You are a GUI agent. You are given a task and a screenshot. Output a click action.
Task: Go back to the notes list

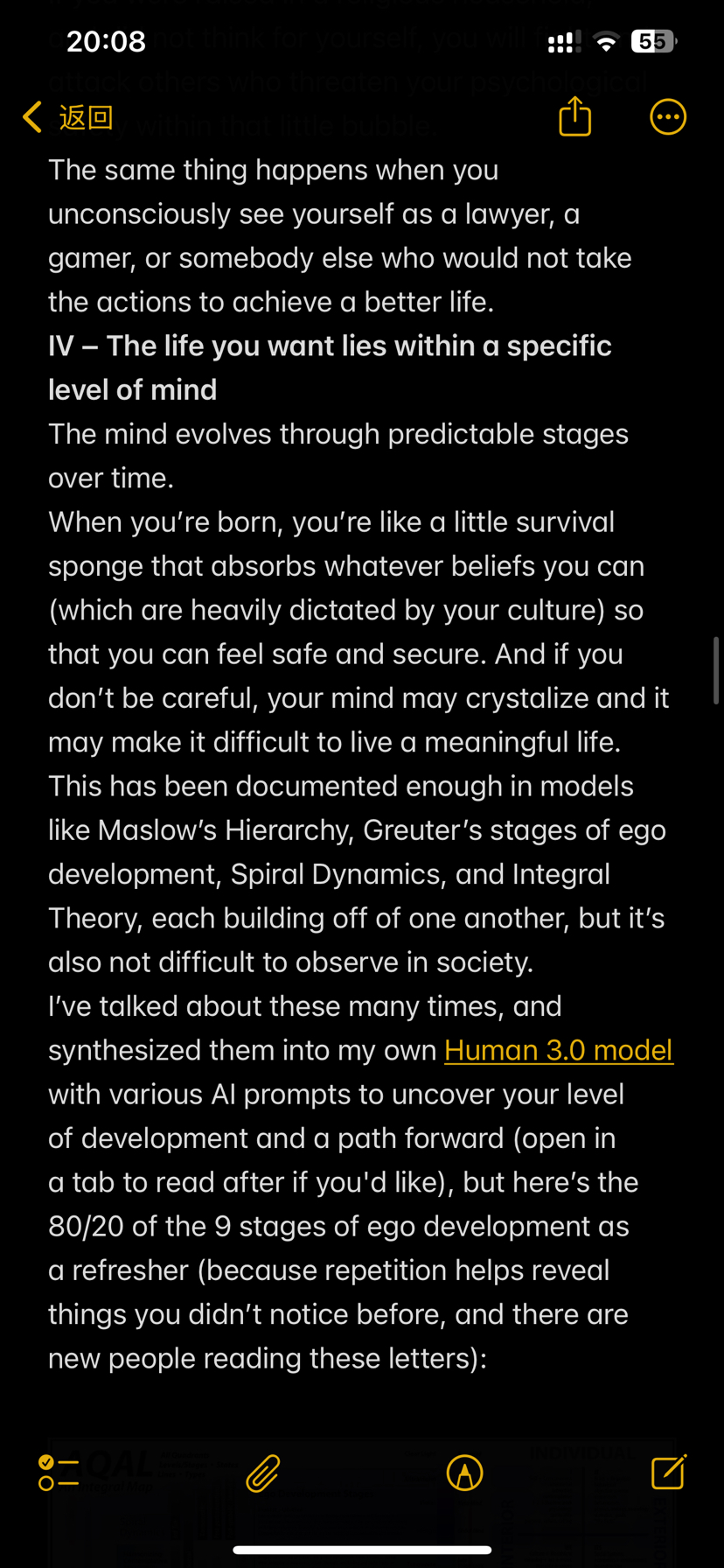click(x=68, y=116)
